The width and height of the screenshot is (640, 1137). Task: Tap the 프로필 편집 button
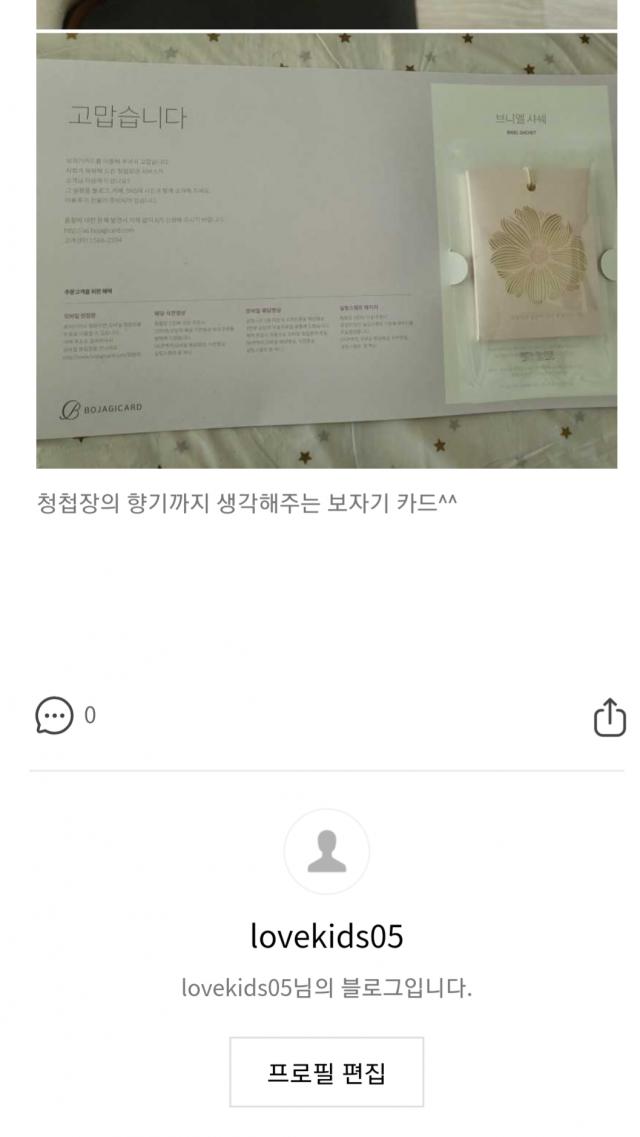coord(326,1072)
